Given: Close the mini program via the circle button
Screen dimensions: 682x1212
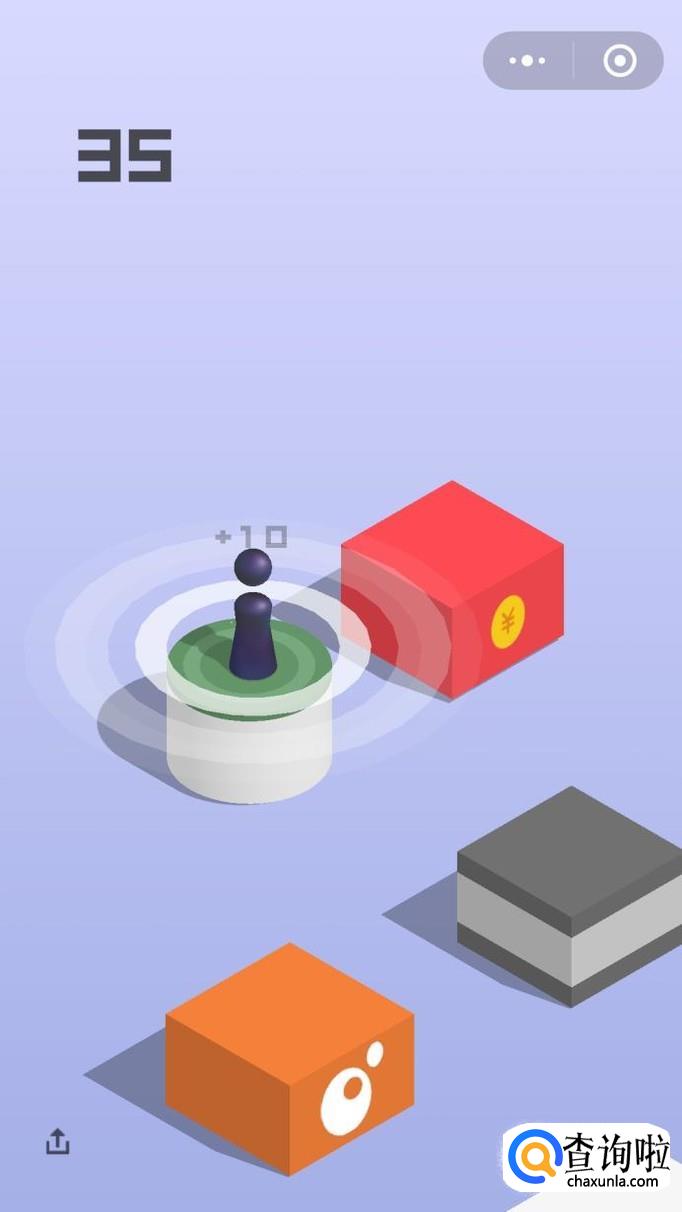Looking at the screenshot, I should pos(619,61).
